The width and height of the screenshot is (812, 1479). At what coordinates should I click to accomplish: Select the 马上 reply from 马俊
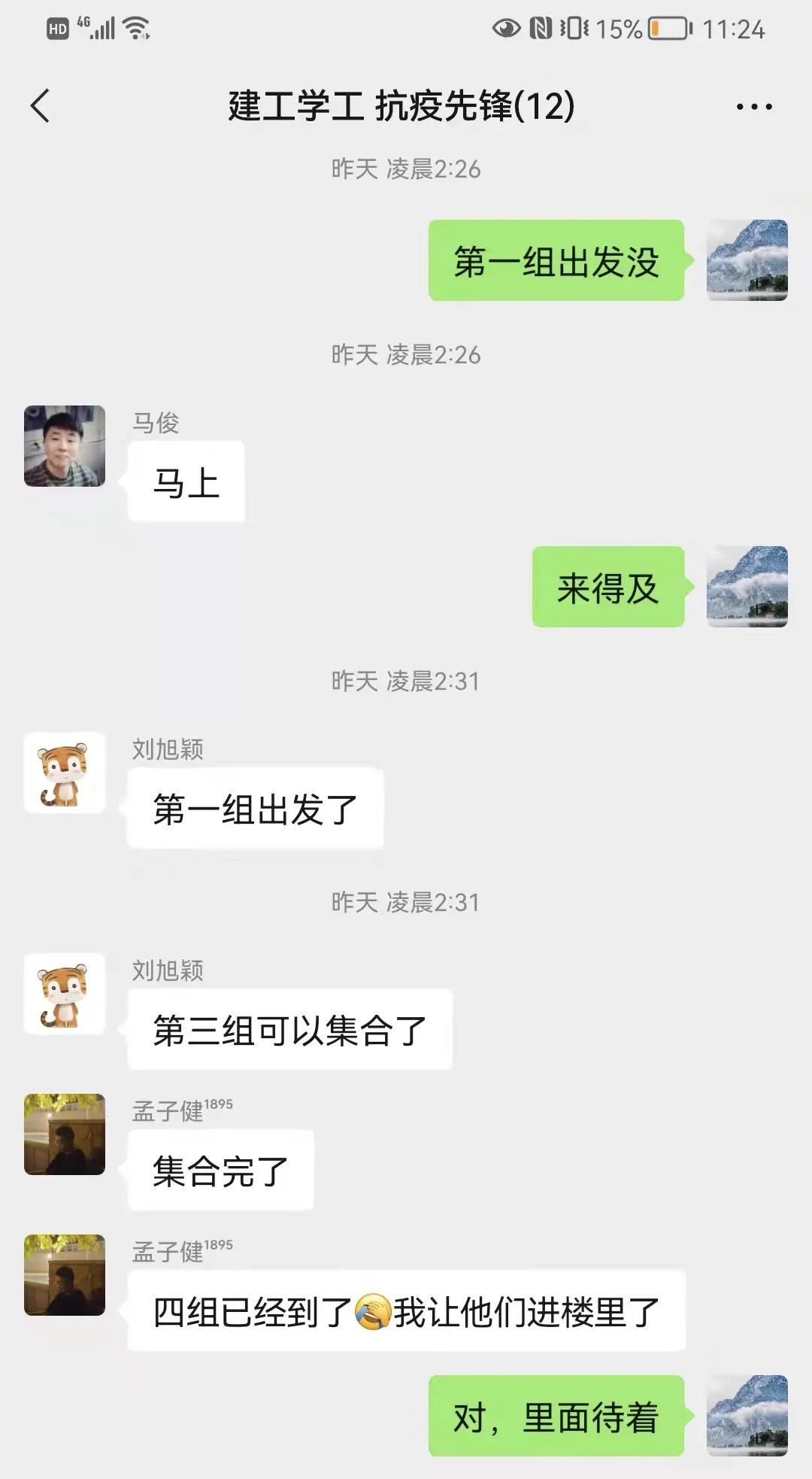click(x=186, y=481)
